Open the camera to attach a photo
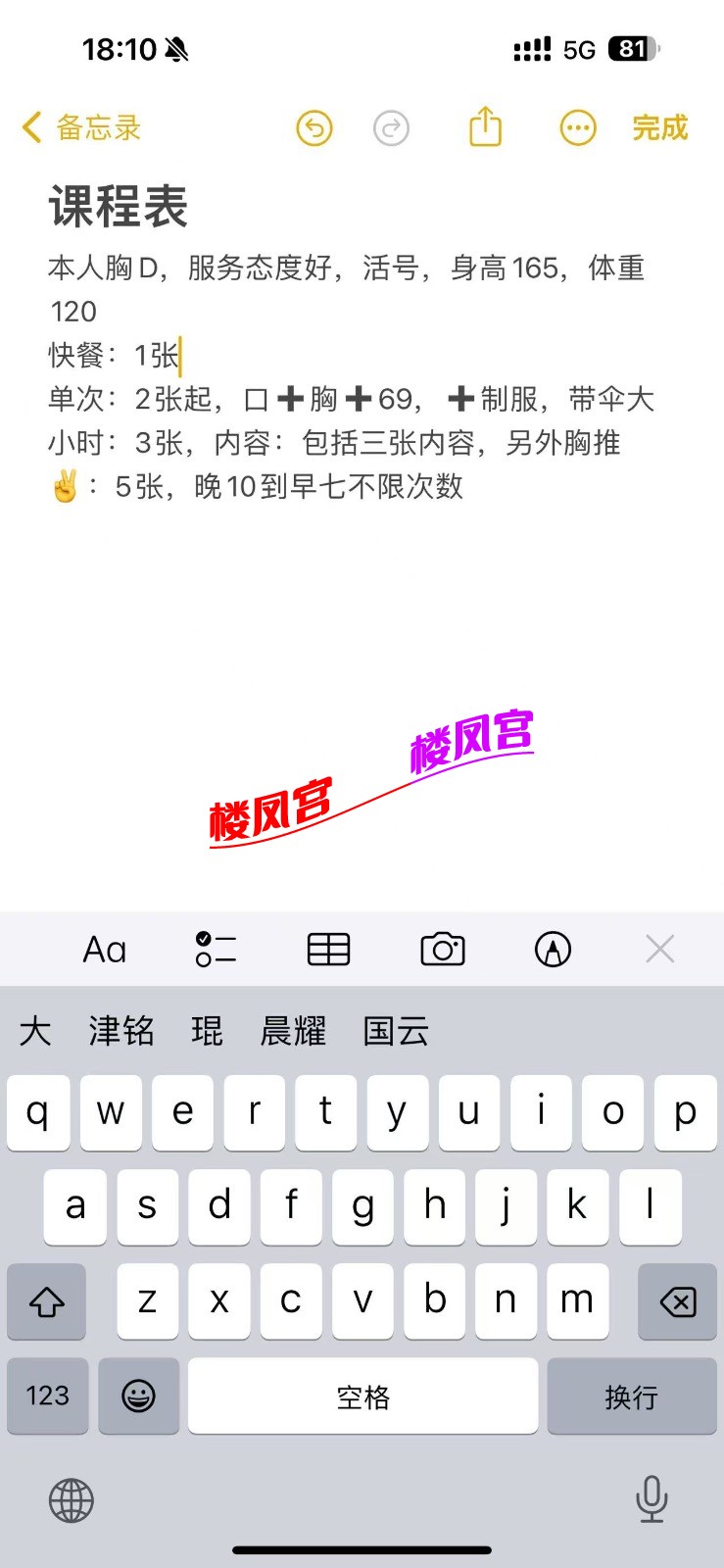The width and height of the screenshot is (724, 1568). tap(441, 949)
